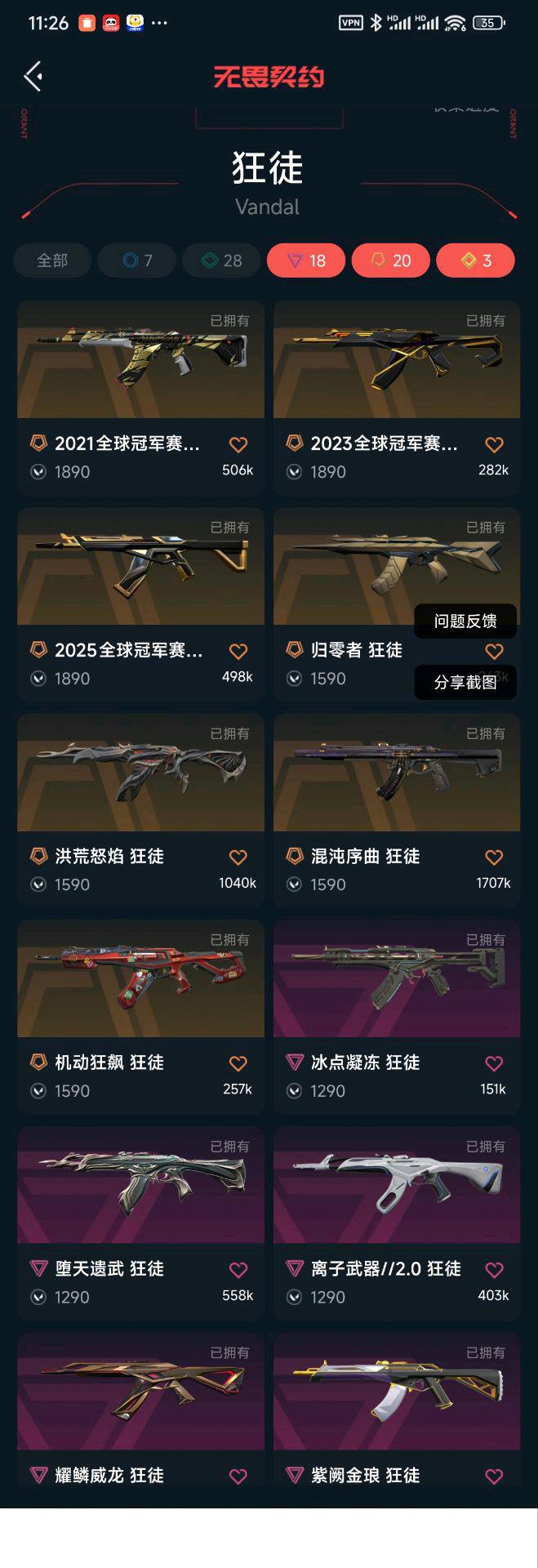Like the 冰点凝冻 狂徒 skin

[x=494, y=1063]
